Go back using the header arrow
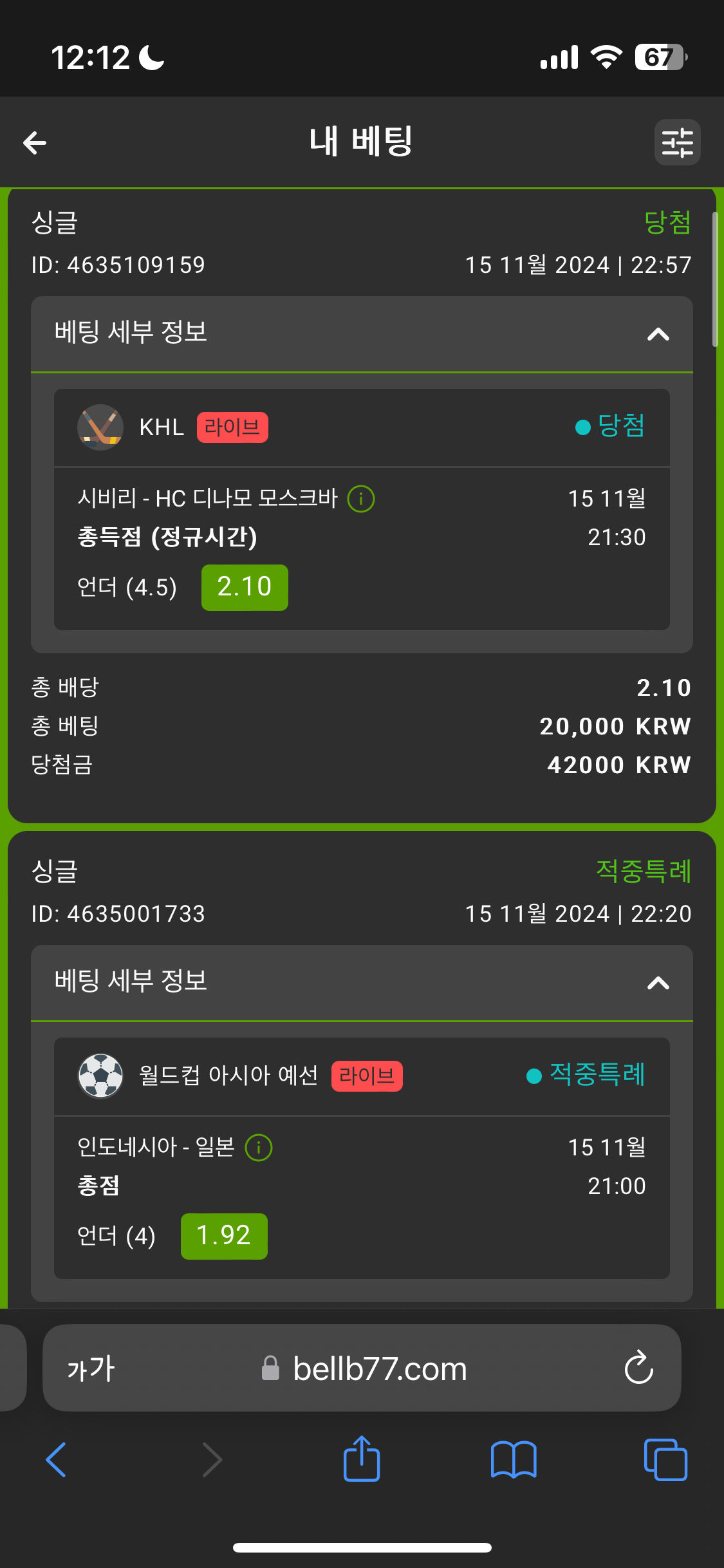The image size is (724, 1568). [35, 142]
